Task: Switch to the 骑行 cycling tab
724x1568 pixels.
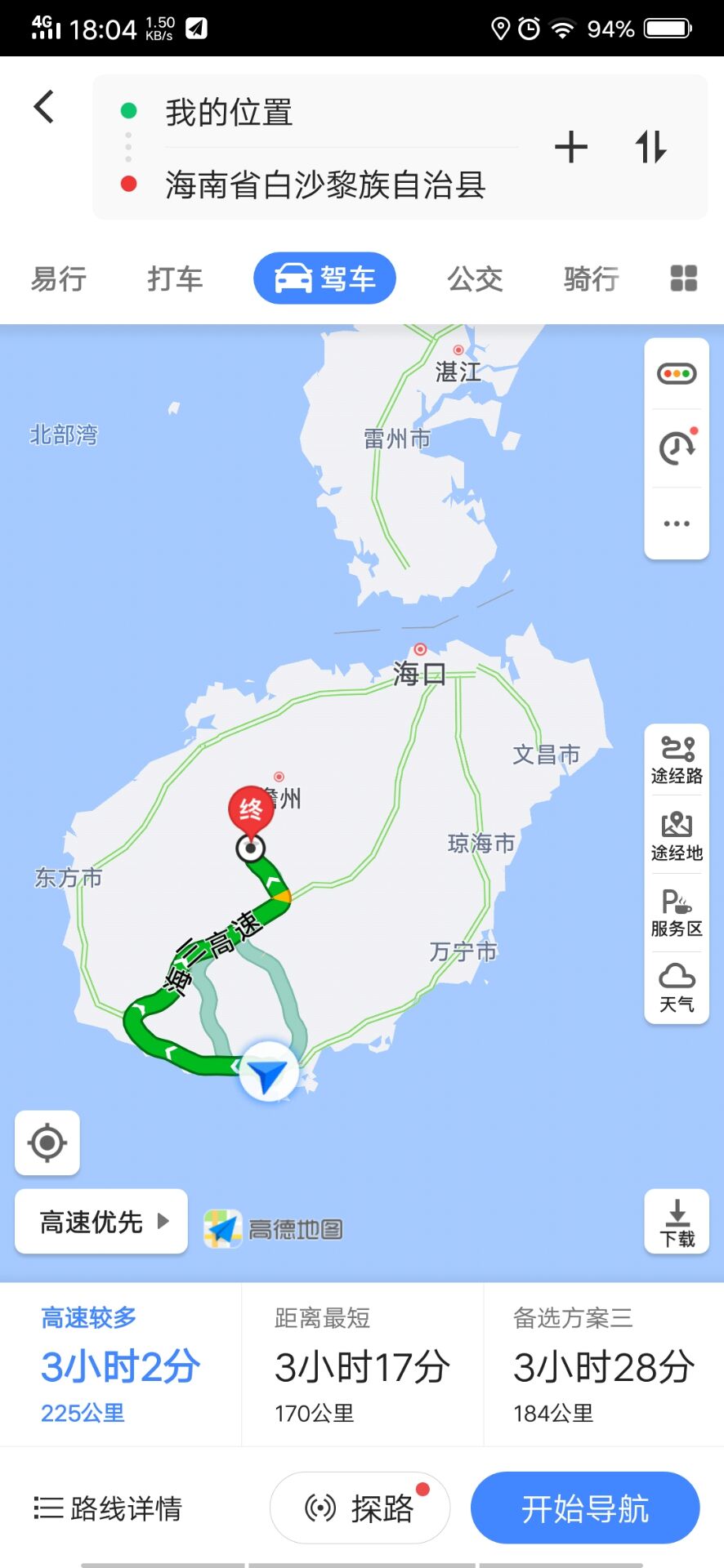Action: [590, 278]
